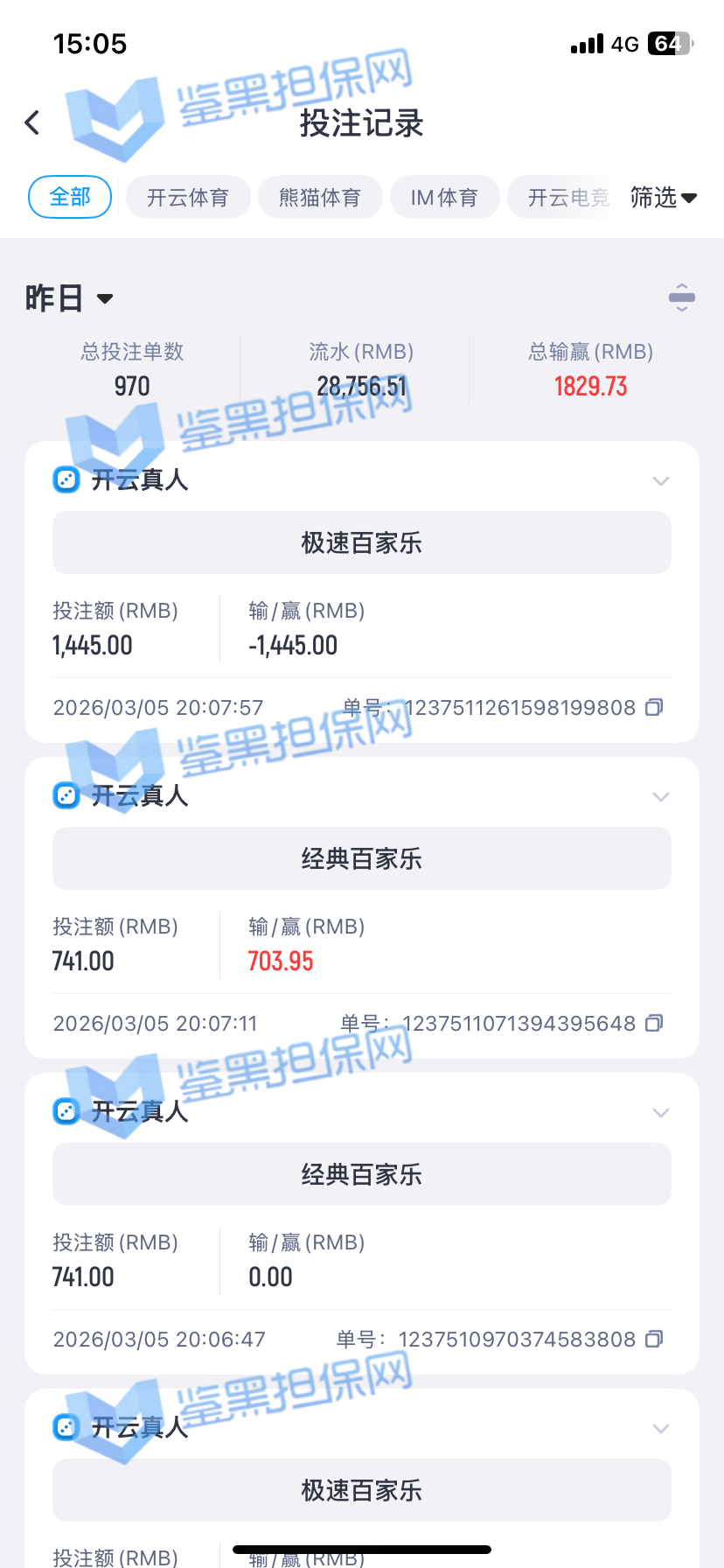Copy order number ending 583808
The width and height of the screenshot is (724, 1568).
pos(654,1339)
